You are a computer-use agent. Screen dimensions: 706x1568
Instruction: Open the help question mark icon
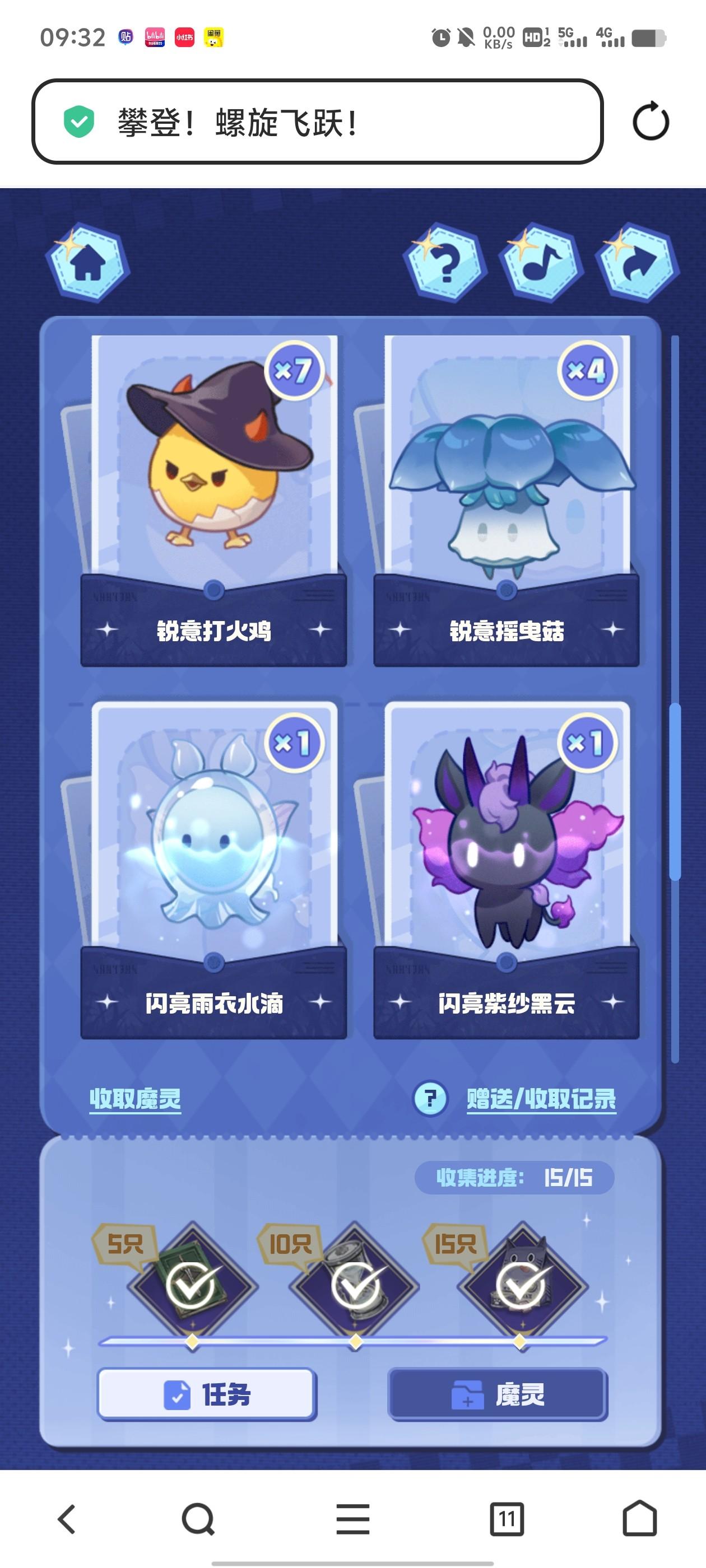click(445, 263)
